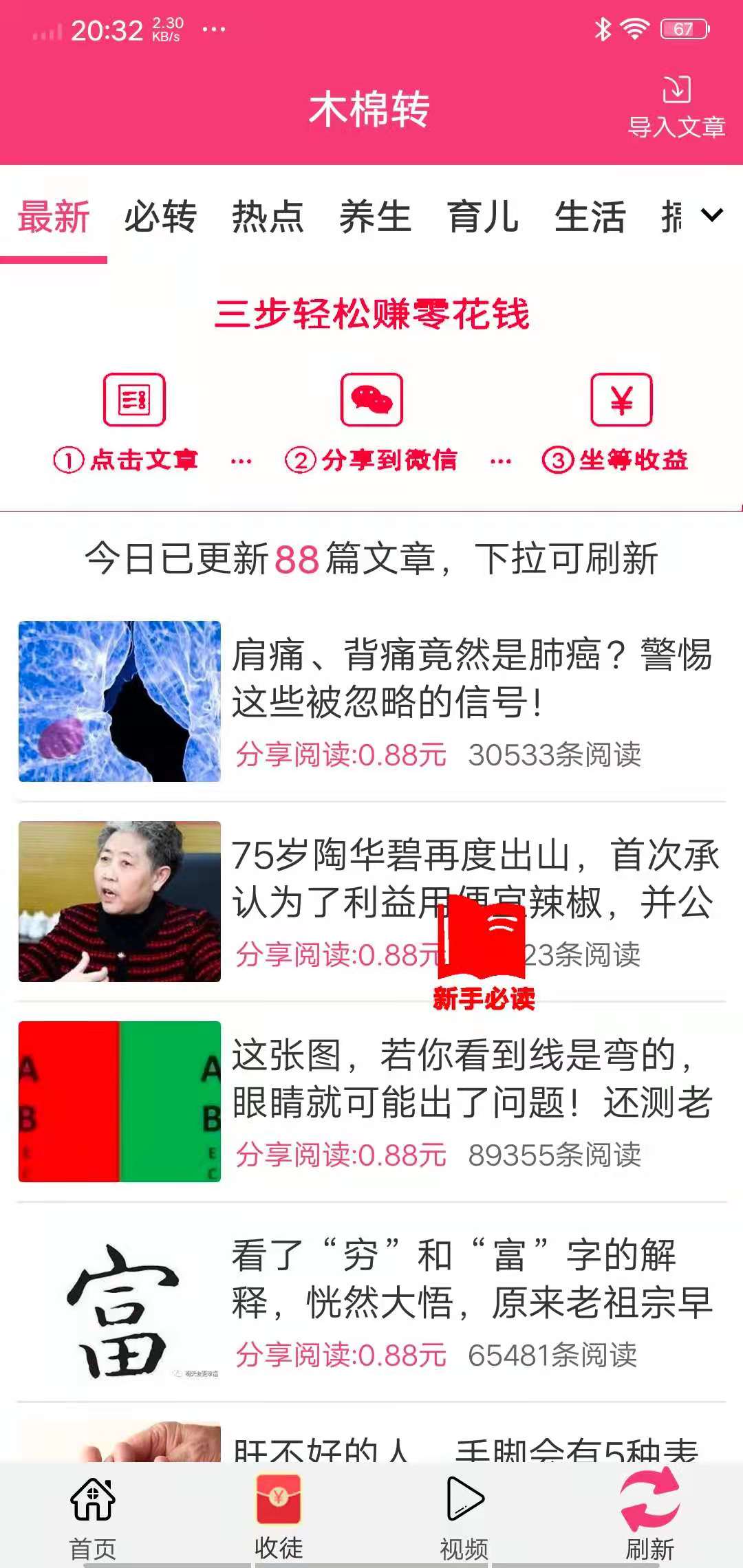This screenshot has height=1568, width=743.
Task: Tap 导入文章 import button
Action: coord(677,107)
